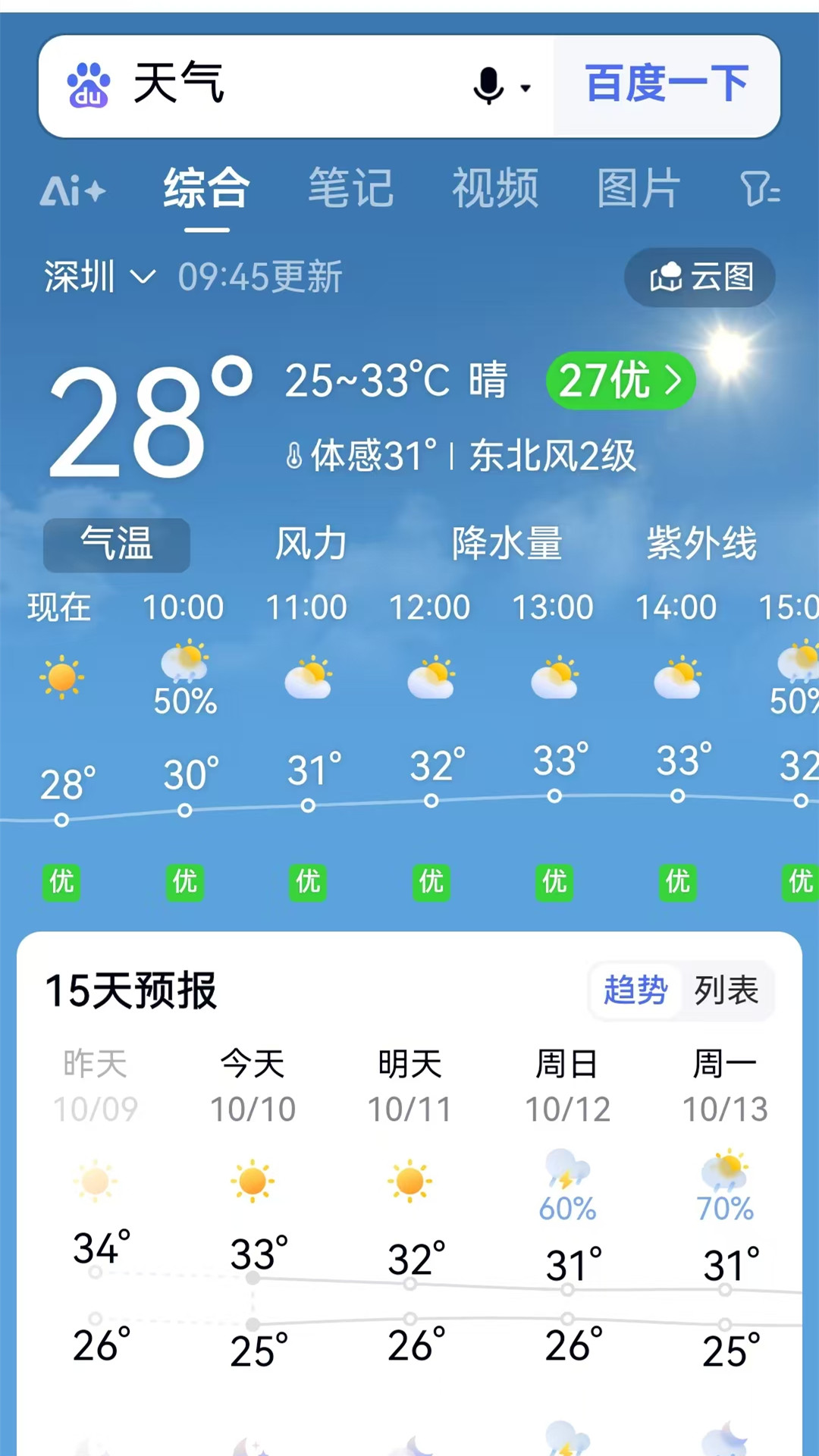Open the 云图 cloud map view

click(699, 278)
